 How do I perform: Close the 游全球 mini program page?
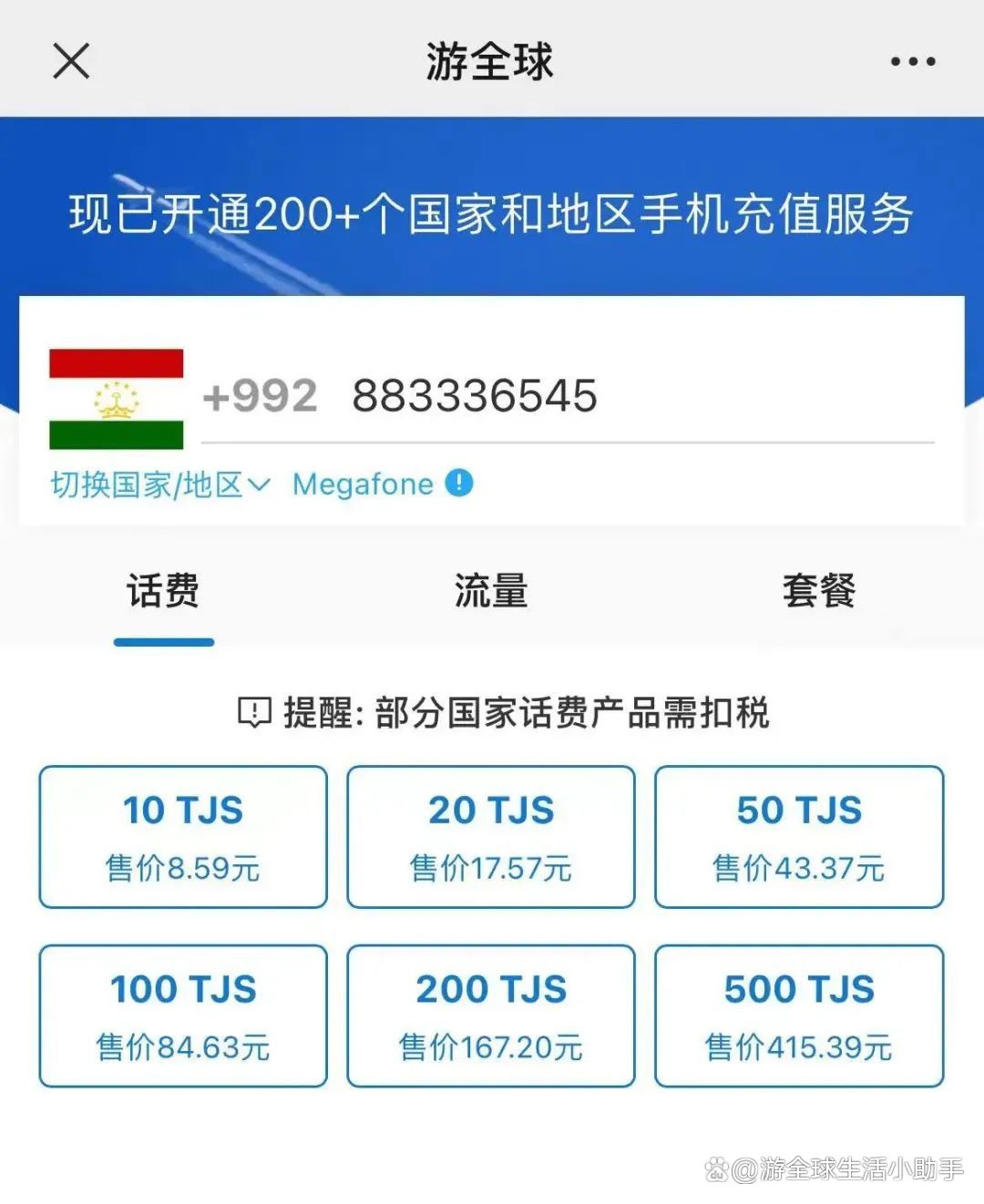point(71,62)
